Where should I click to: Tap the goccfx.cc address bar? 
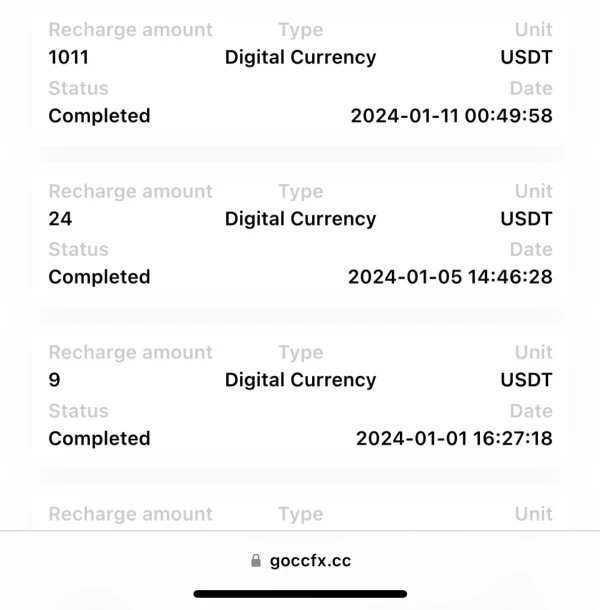(300, 561)
